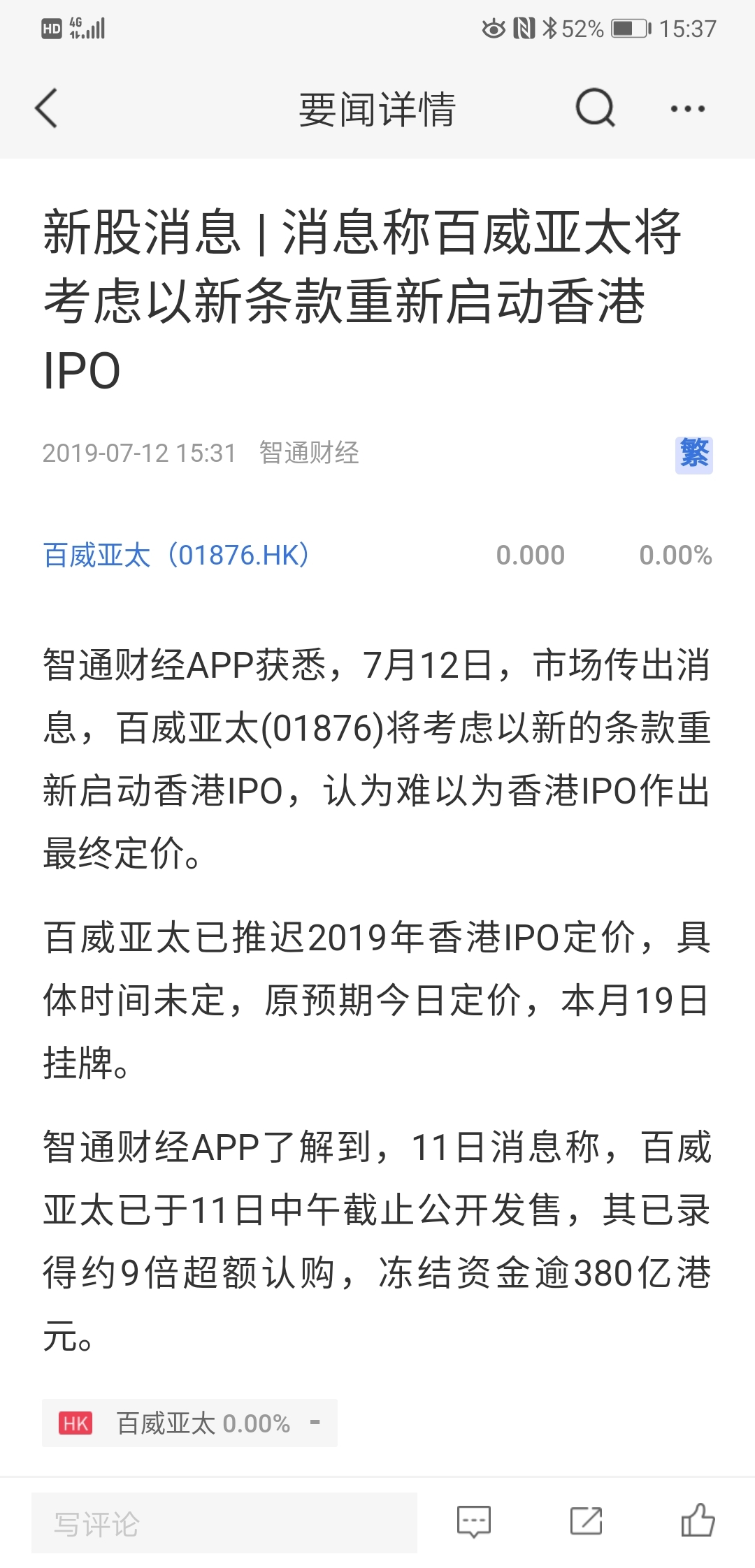The image size is (755, 1568).
Task: Like this article with thumbs up
Action: pyautogui.click(x=698, y=1521)
